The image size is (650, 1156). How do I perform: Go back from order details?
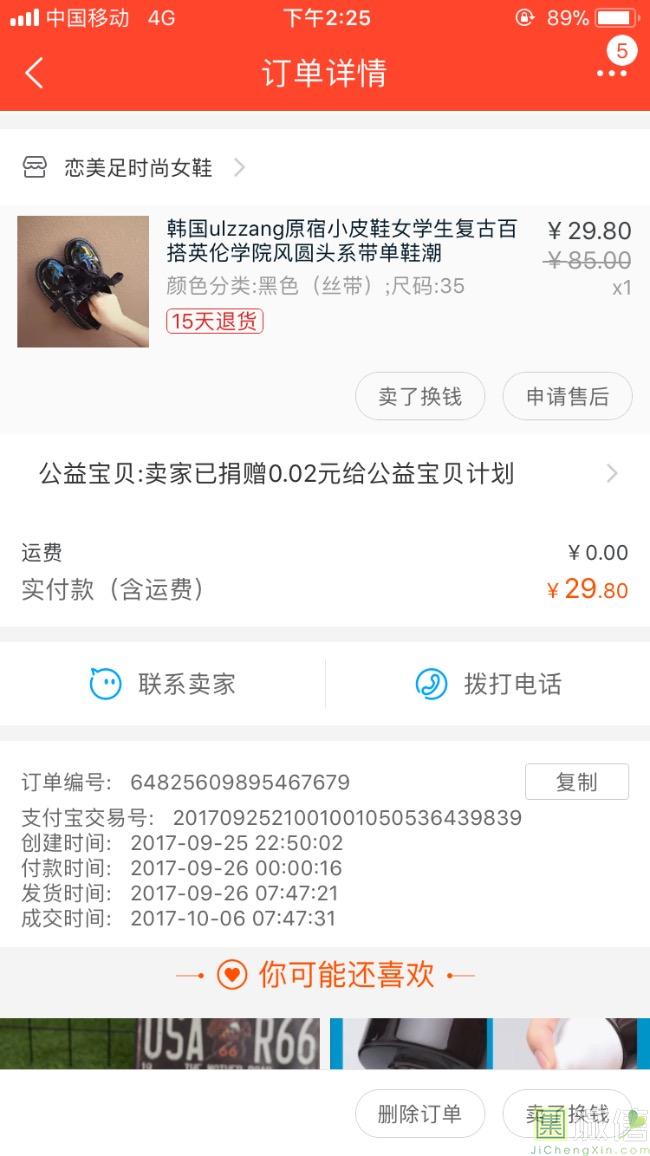click(x=35, y=73)
